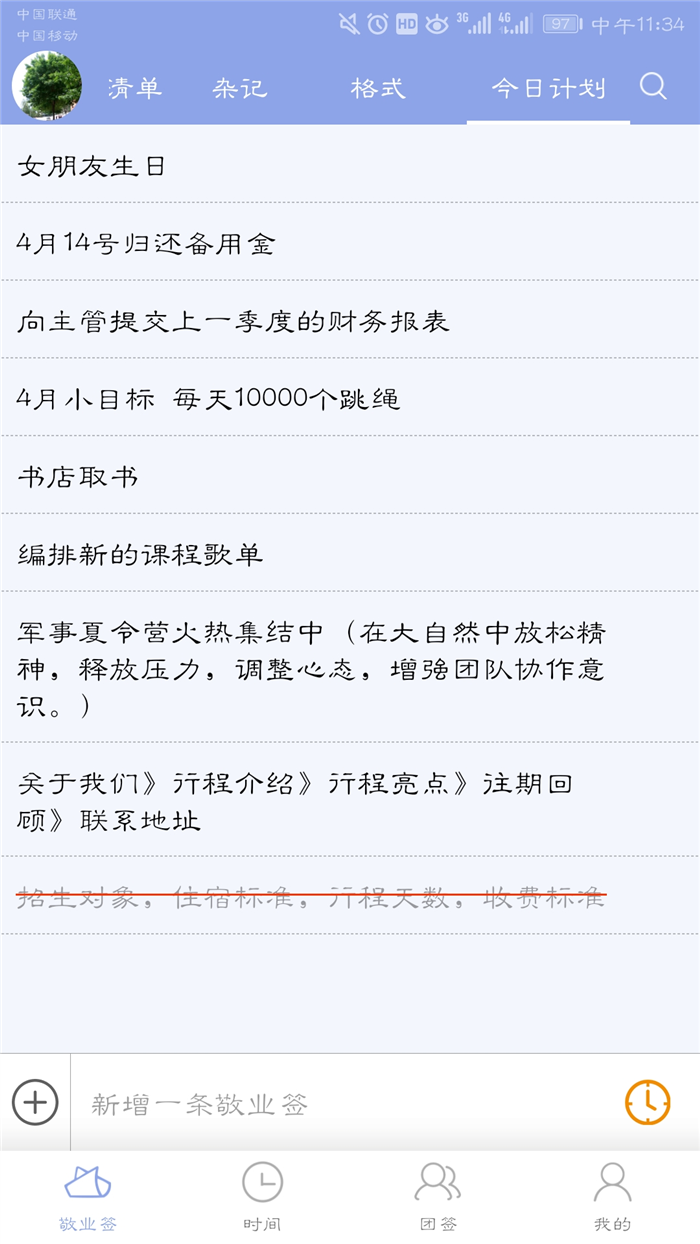Open the 女朋友生日 note
Image resolution: width=700 pixels, height=1244 pixels.
(x=350, y=165)
